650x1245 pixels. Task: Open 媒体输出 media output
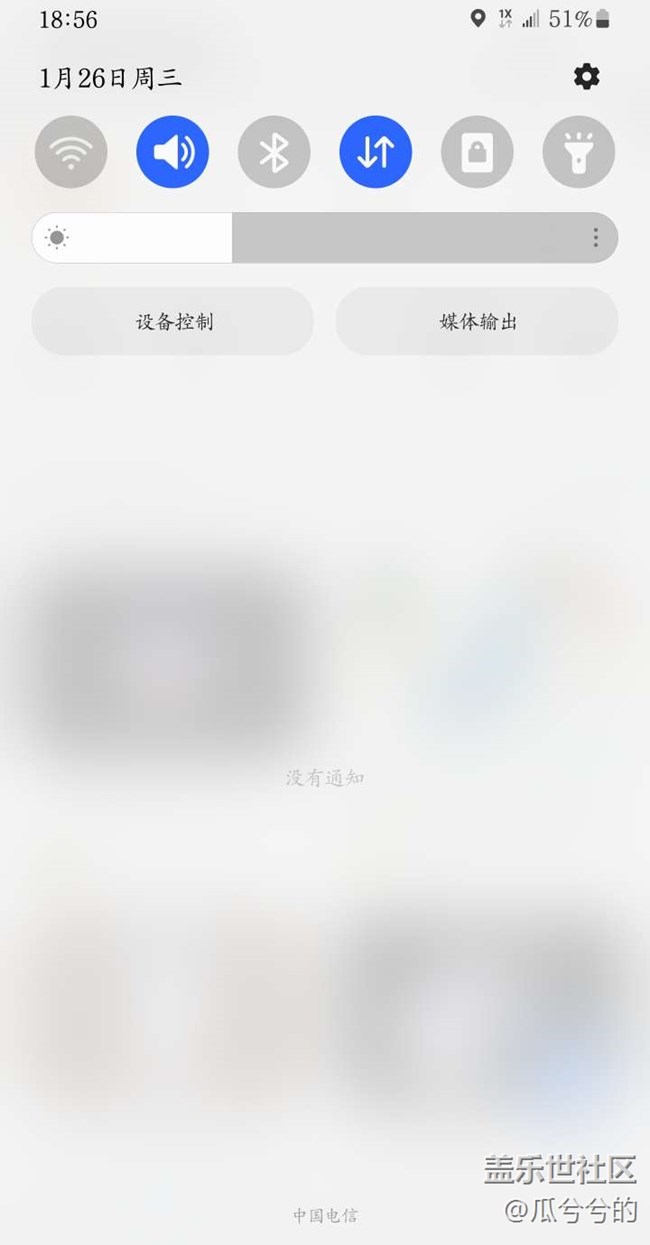[x=477, y=322]
